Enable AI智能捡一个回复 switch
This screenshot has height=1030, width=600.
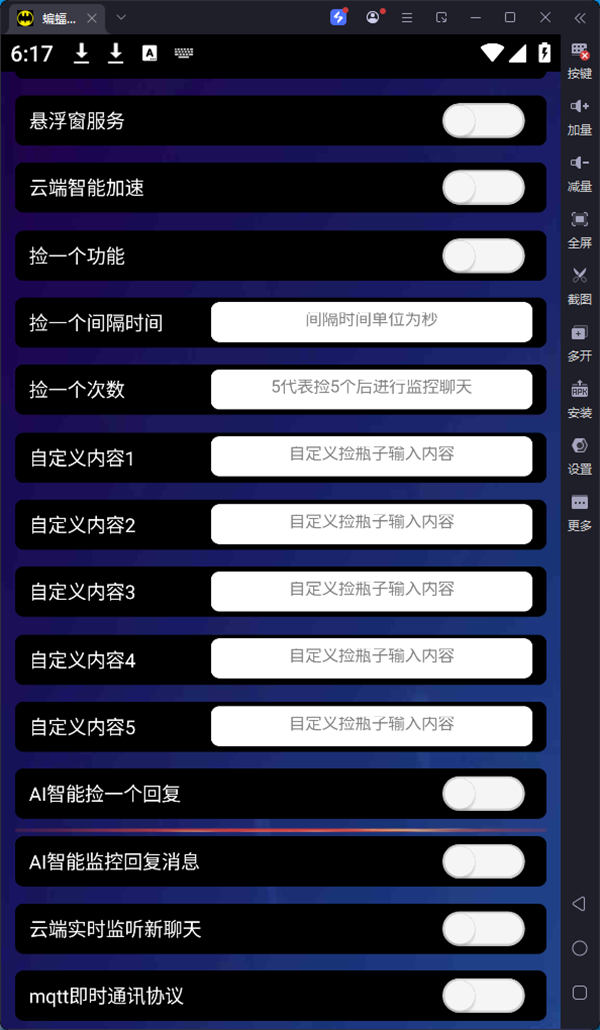483,794
